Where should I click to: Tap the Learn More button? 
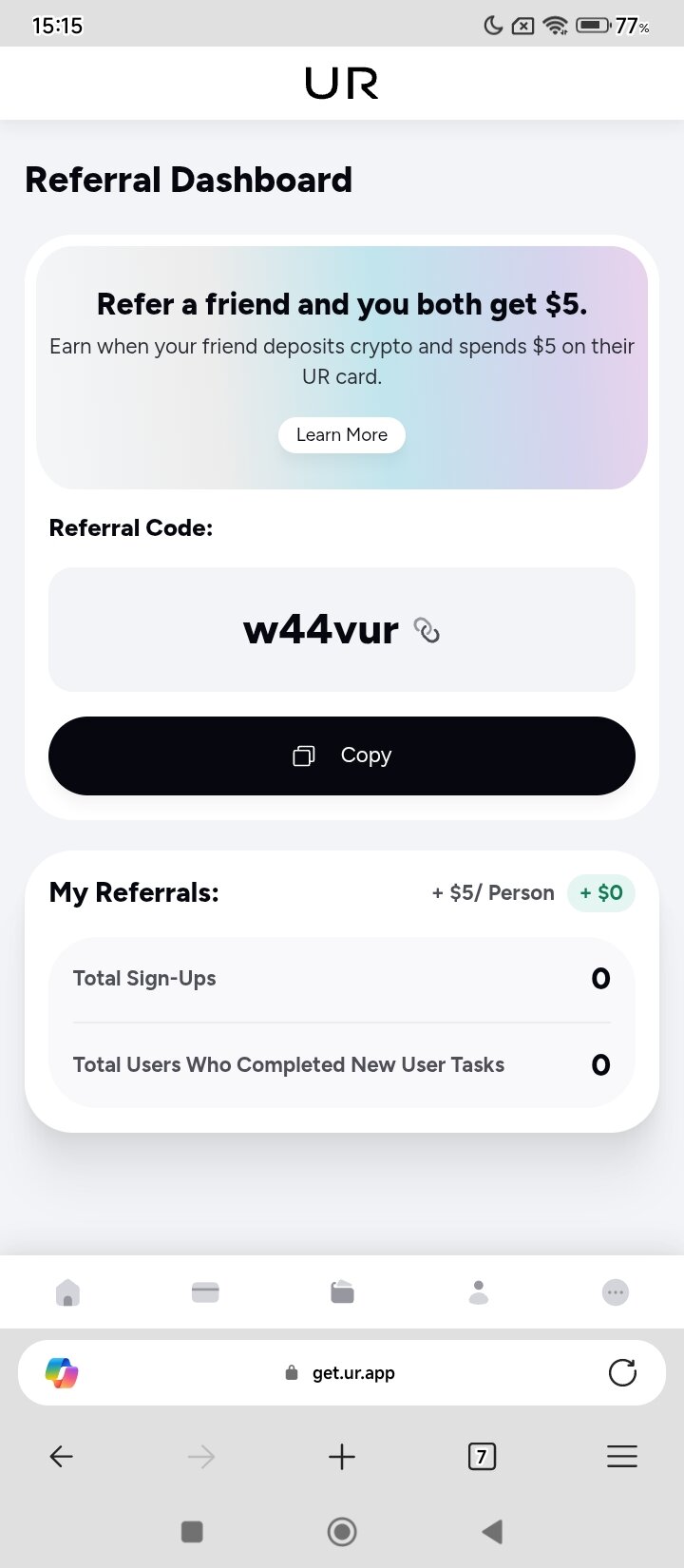(342, 435)
